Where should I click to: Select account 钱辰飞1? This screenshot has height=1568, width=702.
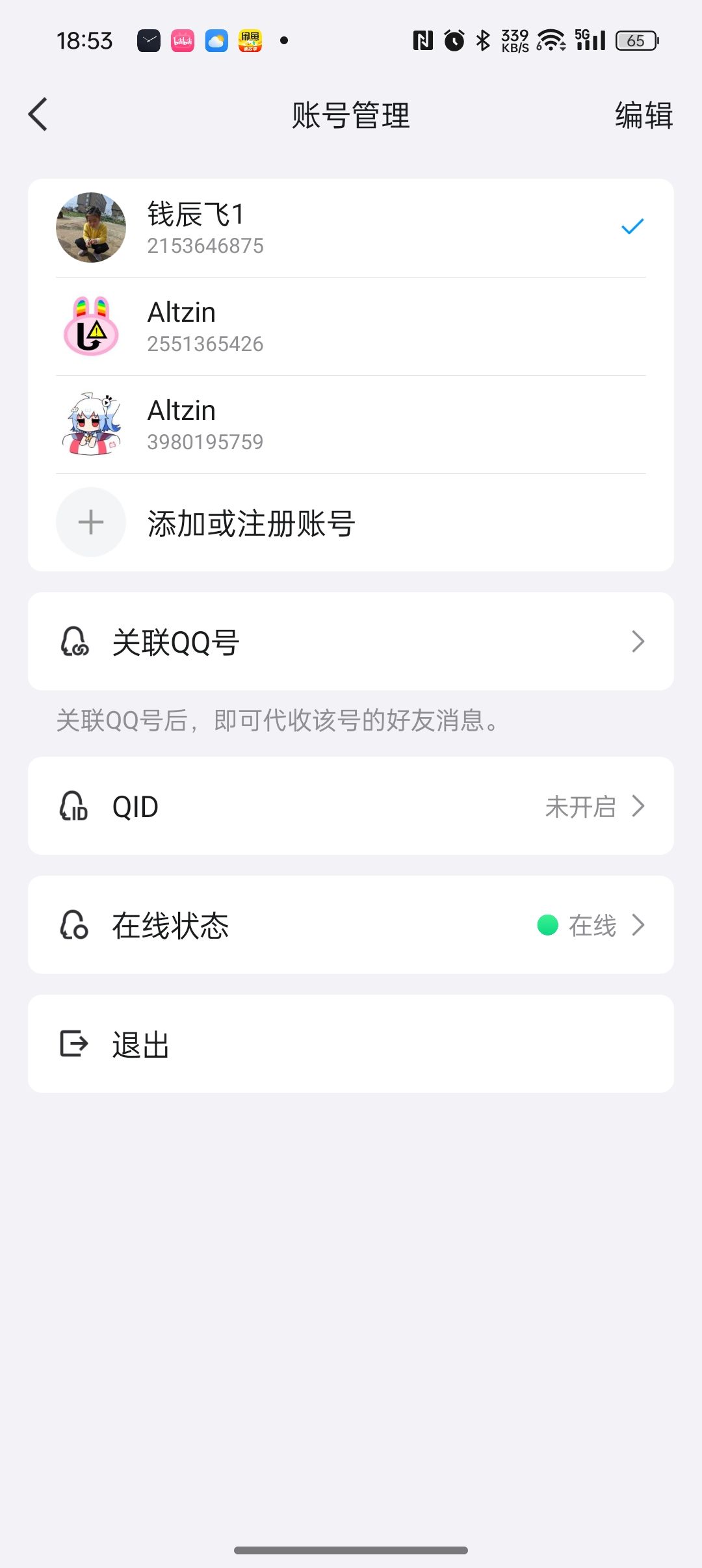coord(350,228)
